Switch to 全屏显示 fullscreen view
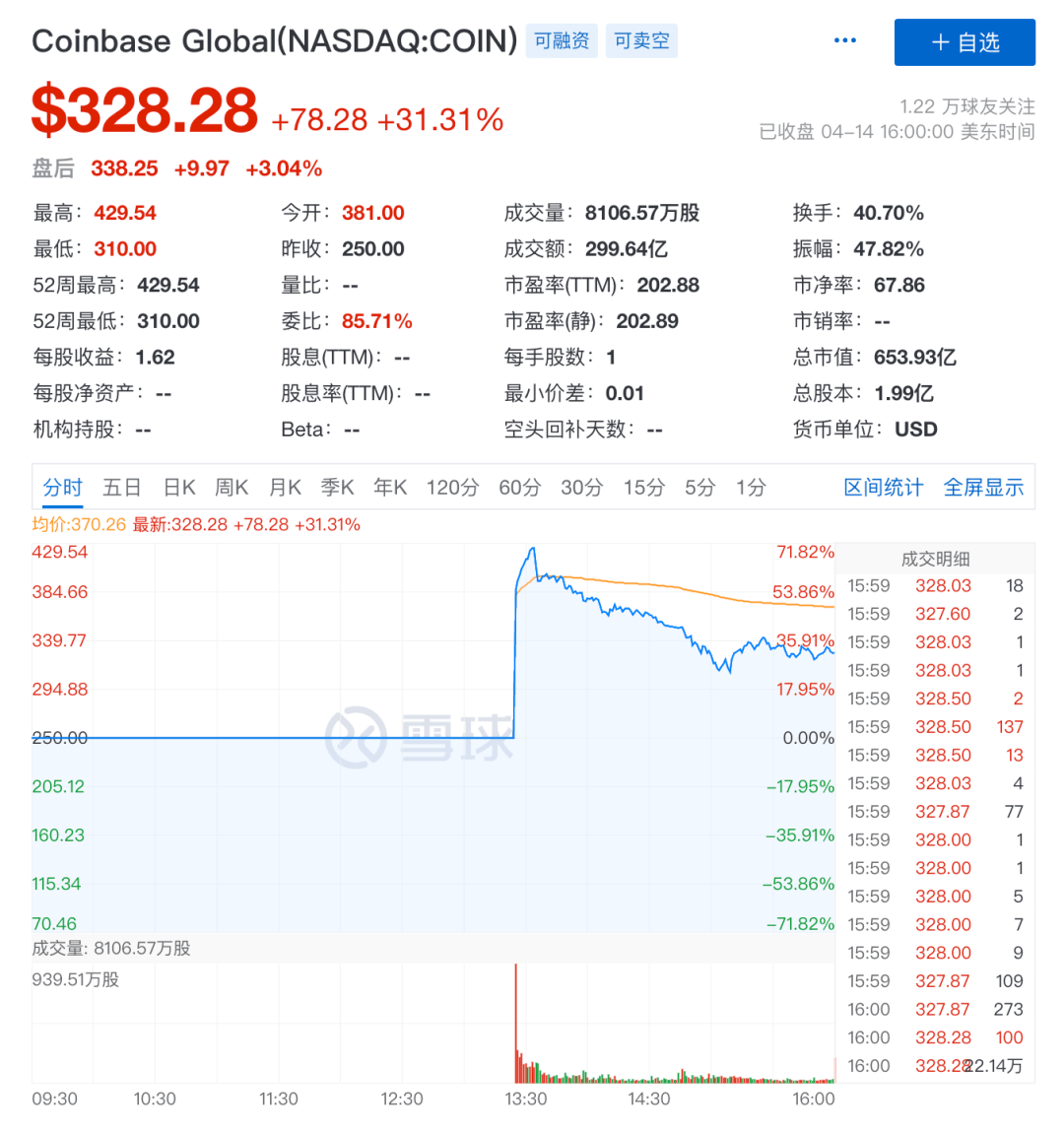The height and width of the screenshot is (1133, 1064). pos(983,487)
